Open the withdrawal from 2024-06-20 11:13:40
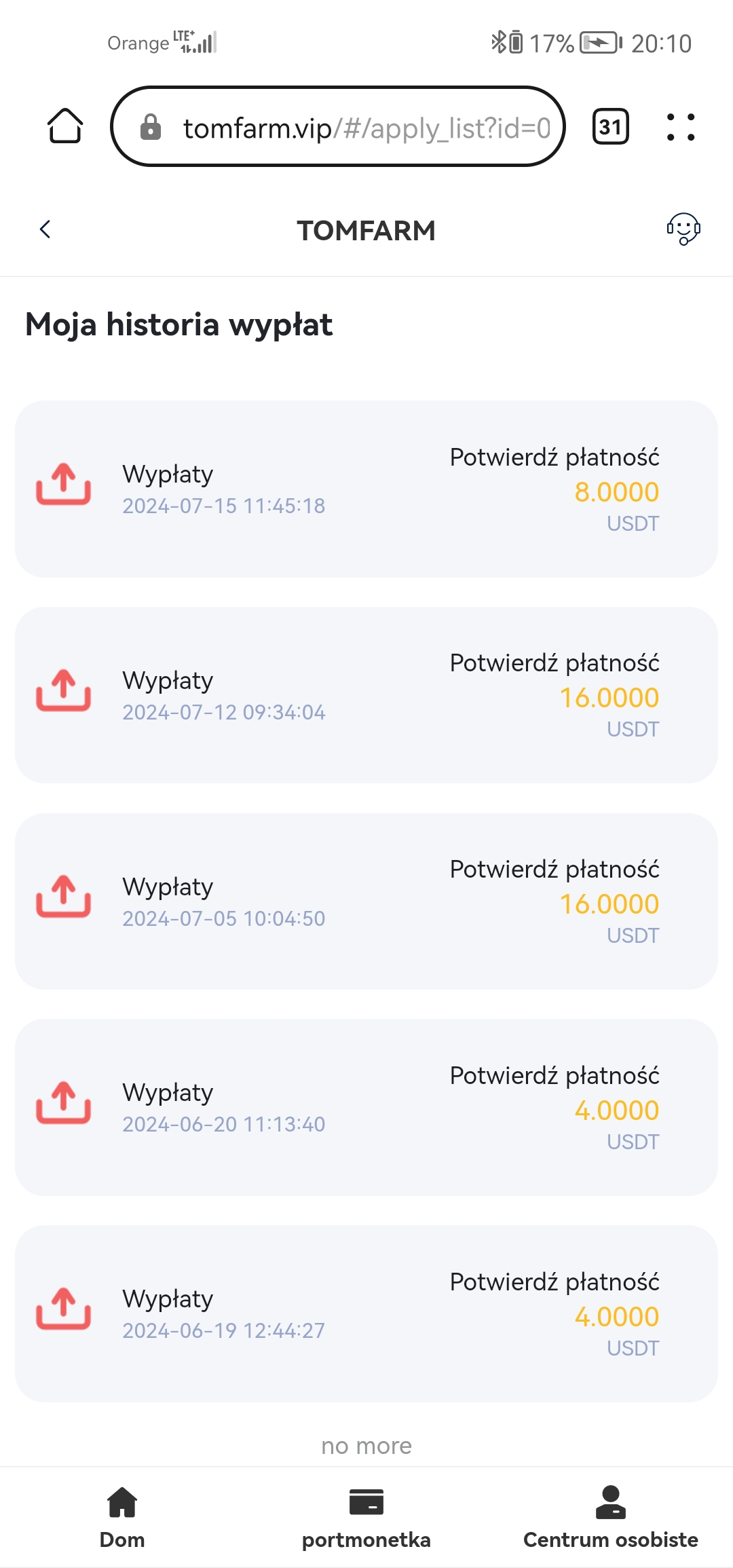733x1568 pixels. tap(366, 1108)
